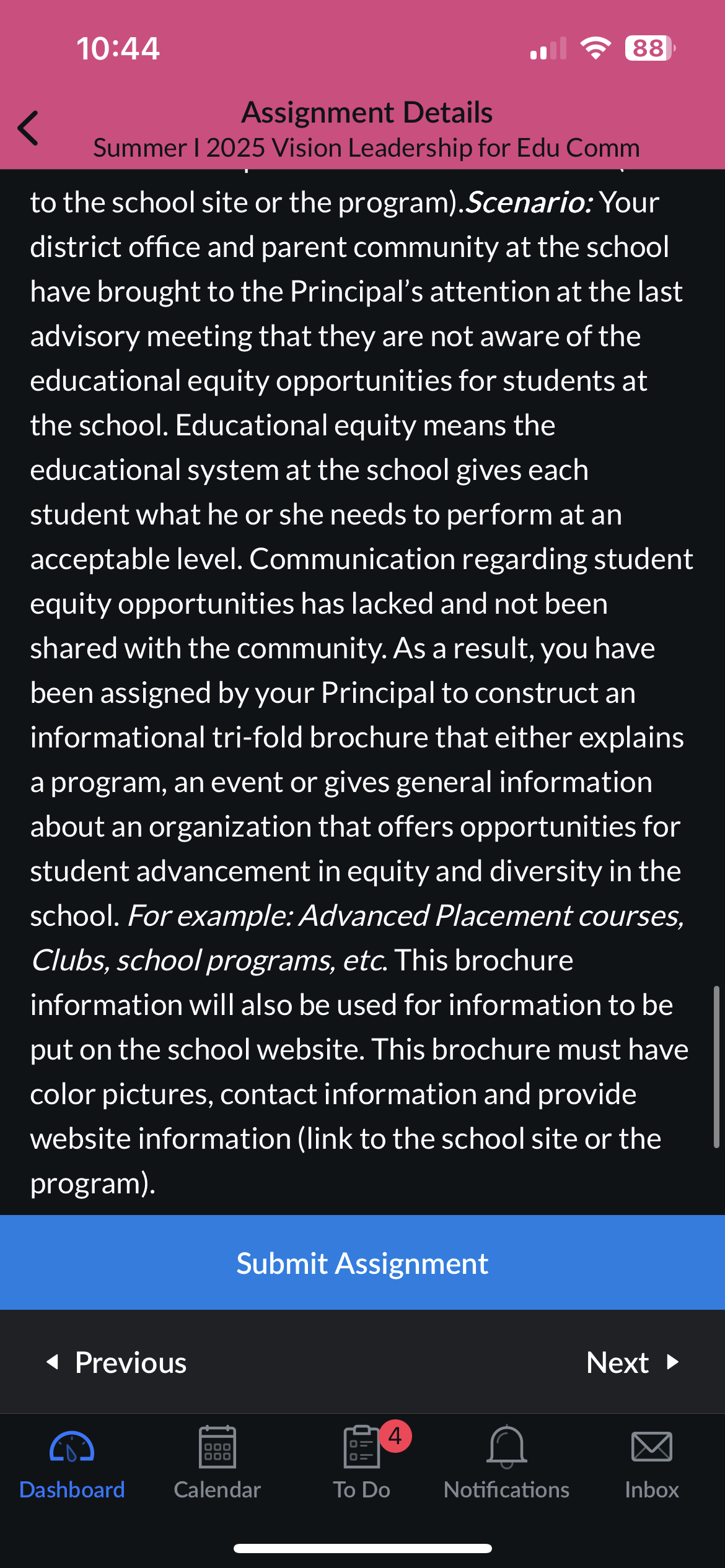This screenshot has width=725, height=1568.
Task: Go back from Assignment Details
Action: click(x=28, y=128)
